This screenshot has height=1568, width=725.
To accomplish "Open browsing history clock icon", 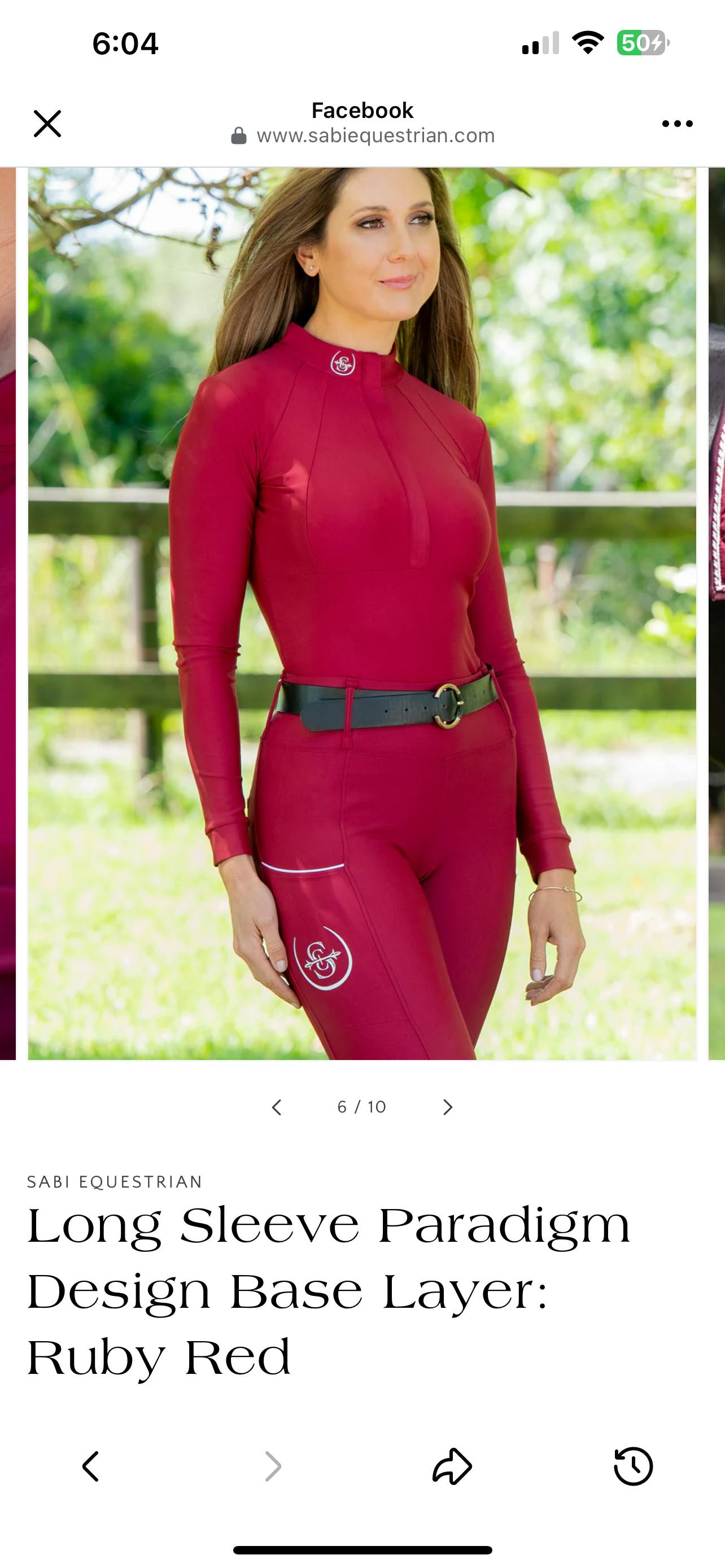I will pos(633,1466).
